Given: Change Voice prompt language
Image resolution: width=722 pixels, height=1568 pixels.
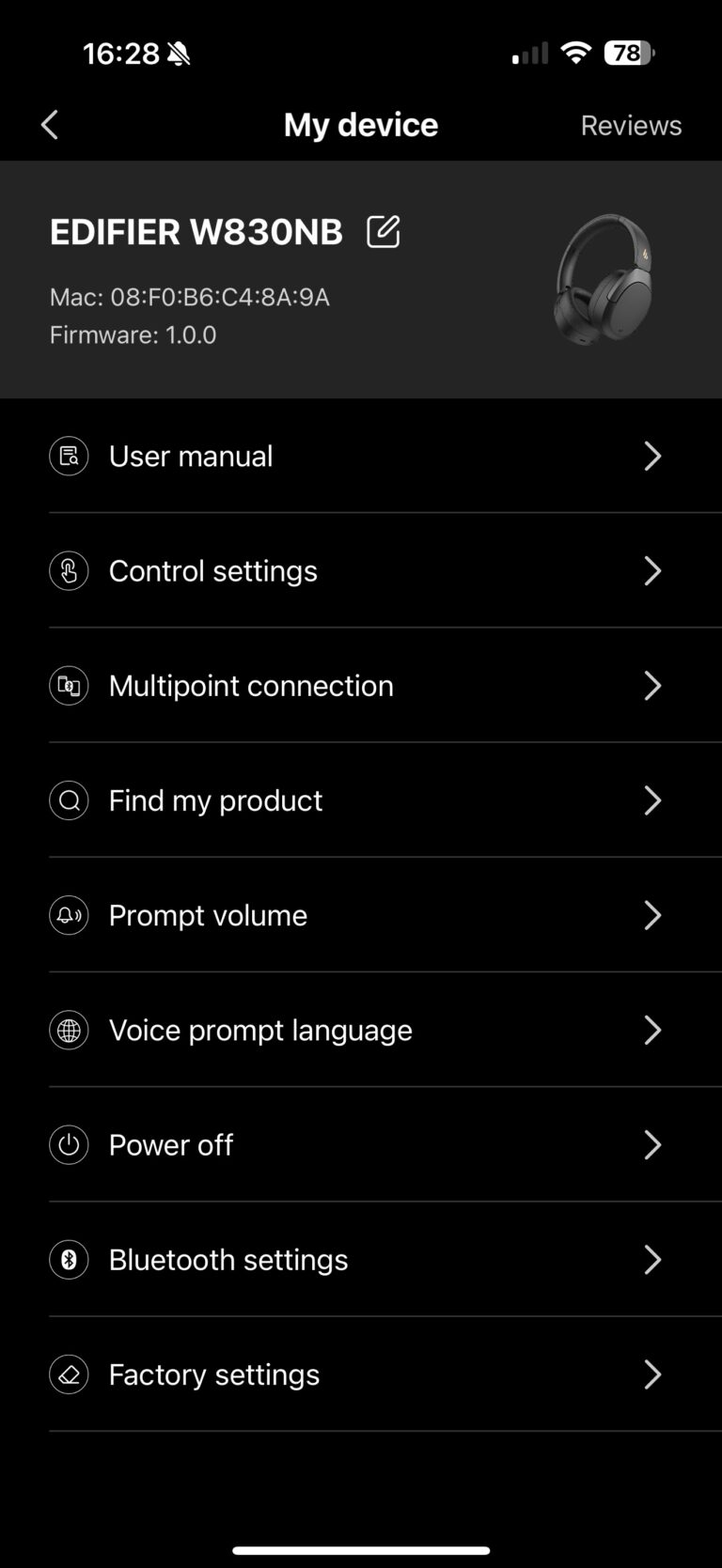Looking at the screenshot, I should tap(361, 1031).
